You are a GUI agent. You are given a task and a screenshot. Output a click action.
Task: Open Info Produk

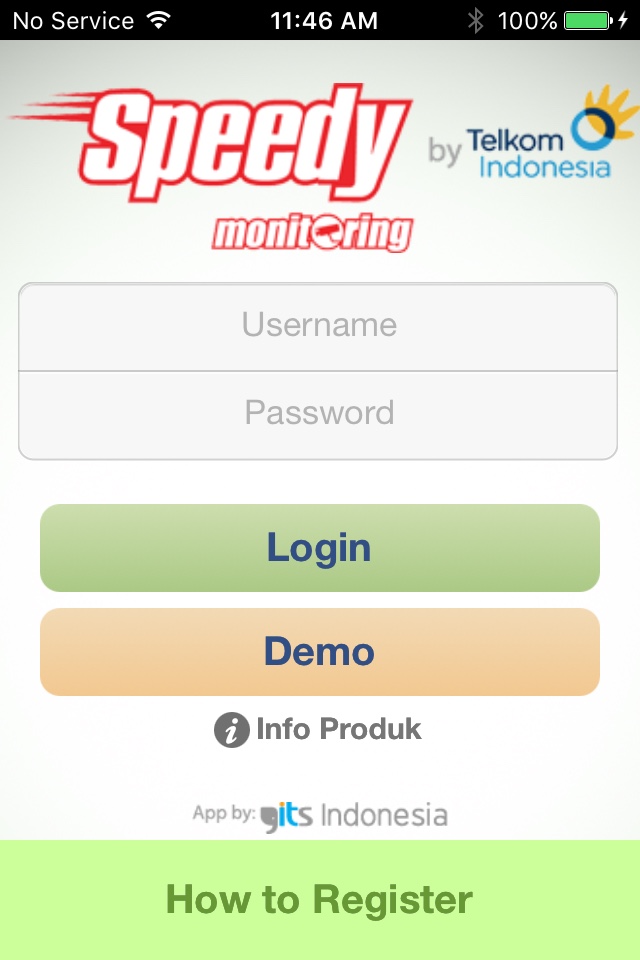(318, 730)
